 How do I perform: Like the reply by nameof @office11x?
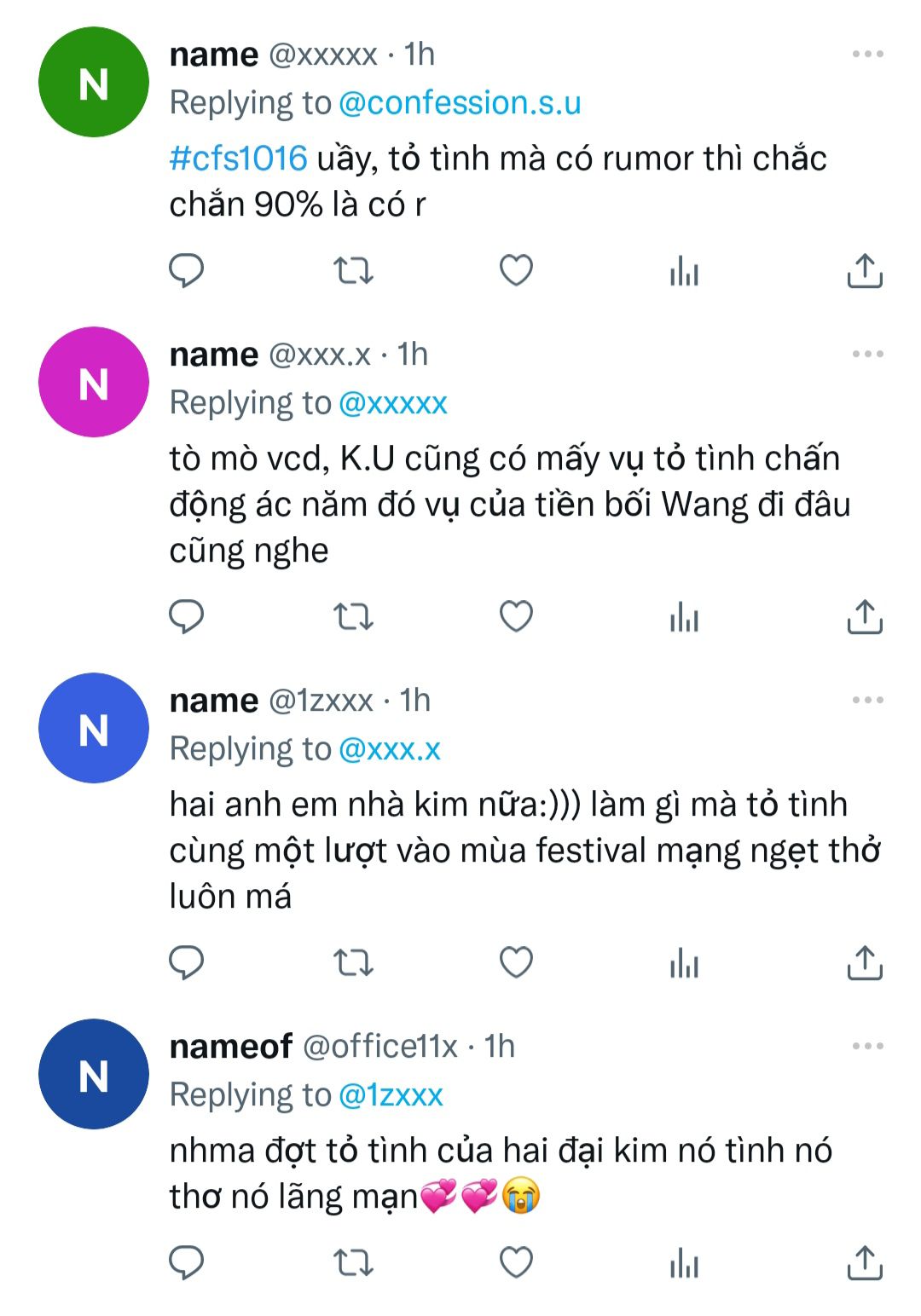pyautogui.click(x=516, y=1262)
